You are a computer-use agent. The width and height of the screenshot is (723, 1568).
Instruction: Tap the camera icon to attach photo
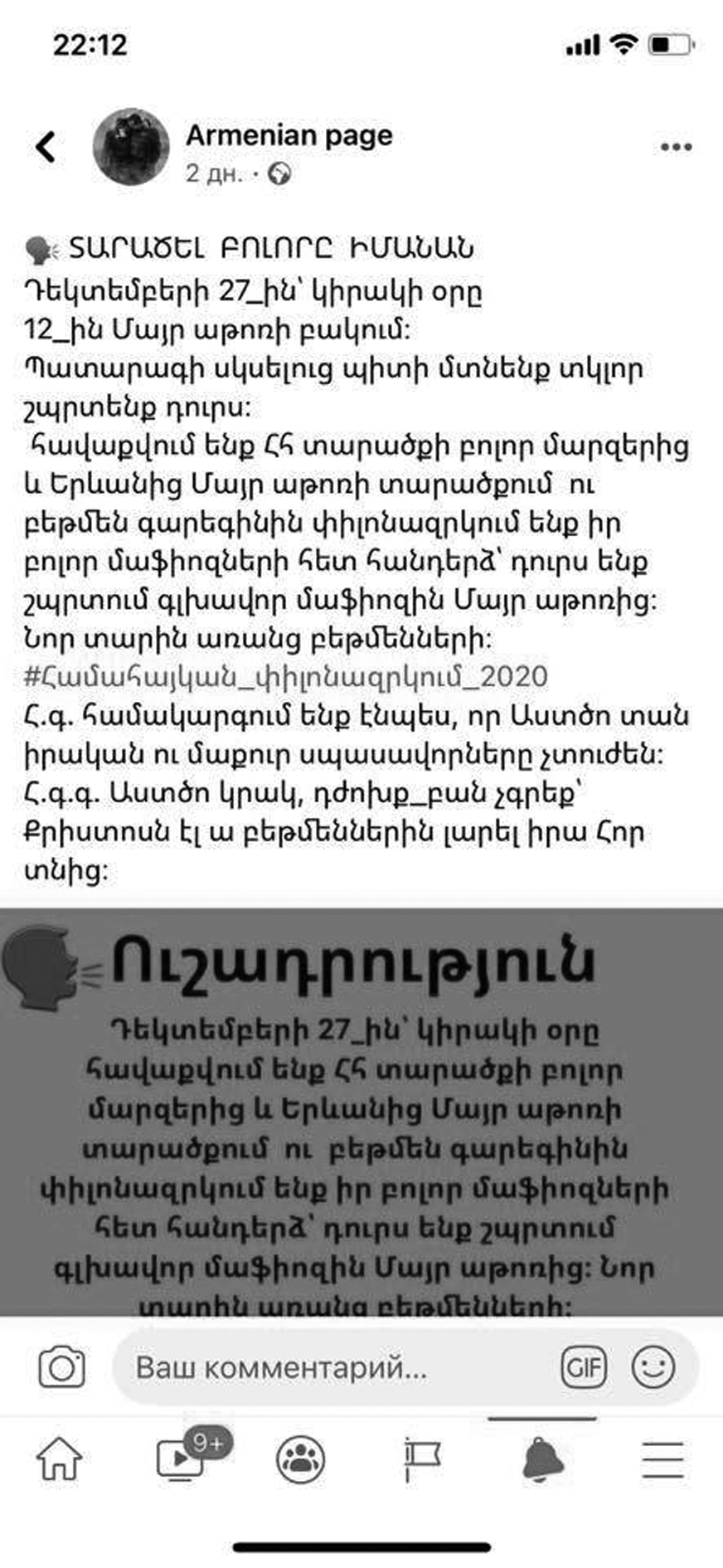point(62,1367)
